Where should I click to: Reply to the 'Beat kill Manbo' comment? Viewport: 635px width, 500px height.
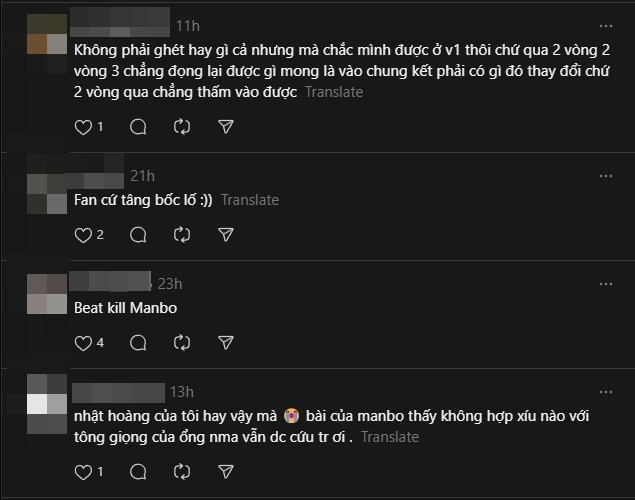coord(139,343)
